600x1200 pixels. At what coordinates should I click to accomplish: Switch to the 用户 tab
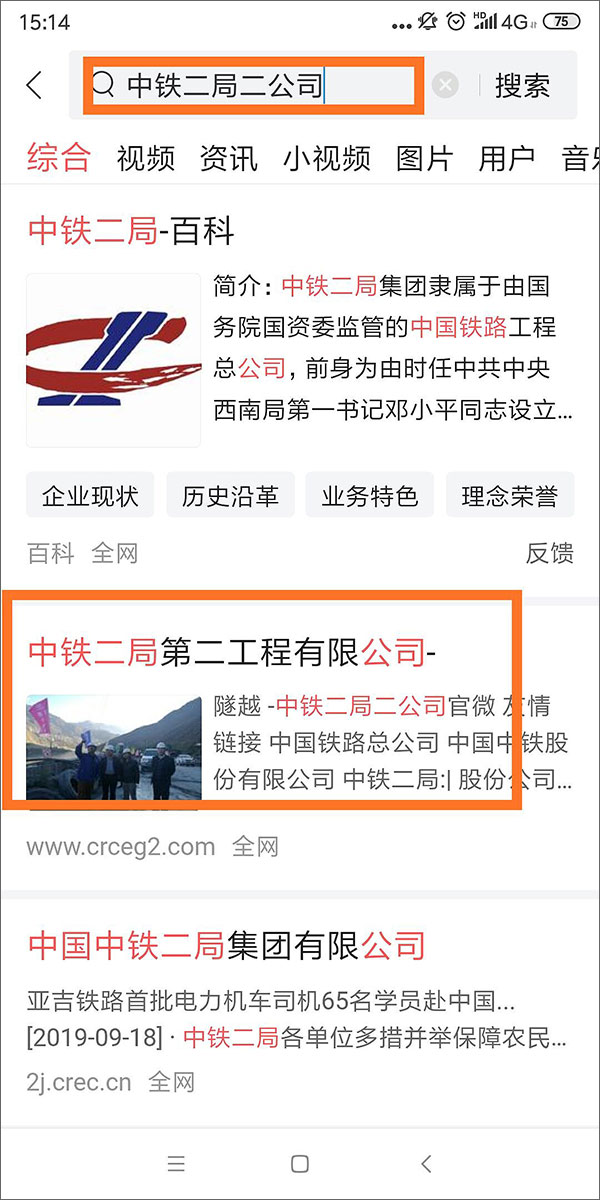click(x=506, y=158)
